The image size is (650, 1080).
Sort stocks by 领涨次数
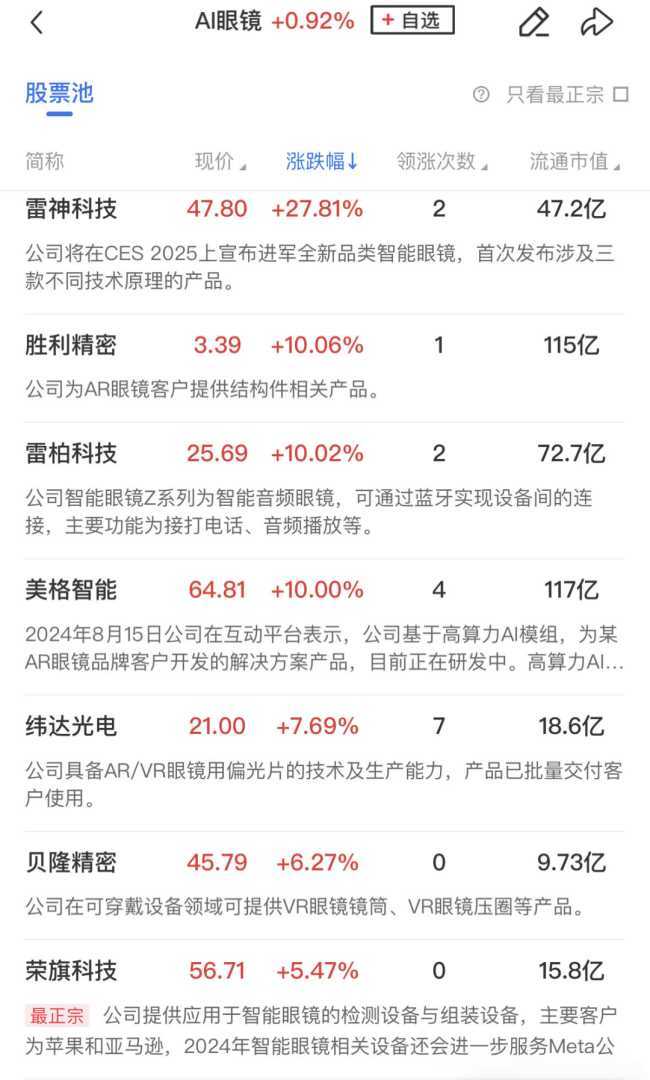point(441,161)
